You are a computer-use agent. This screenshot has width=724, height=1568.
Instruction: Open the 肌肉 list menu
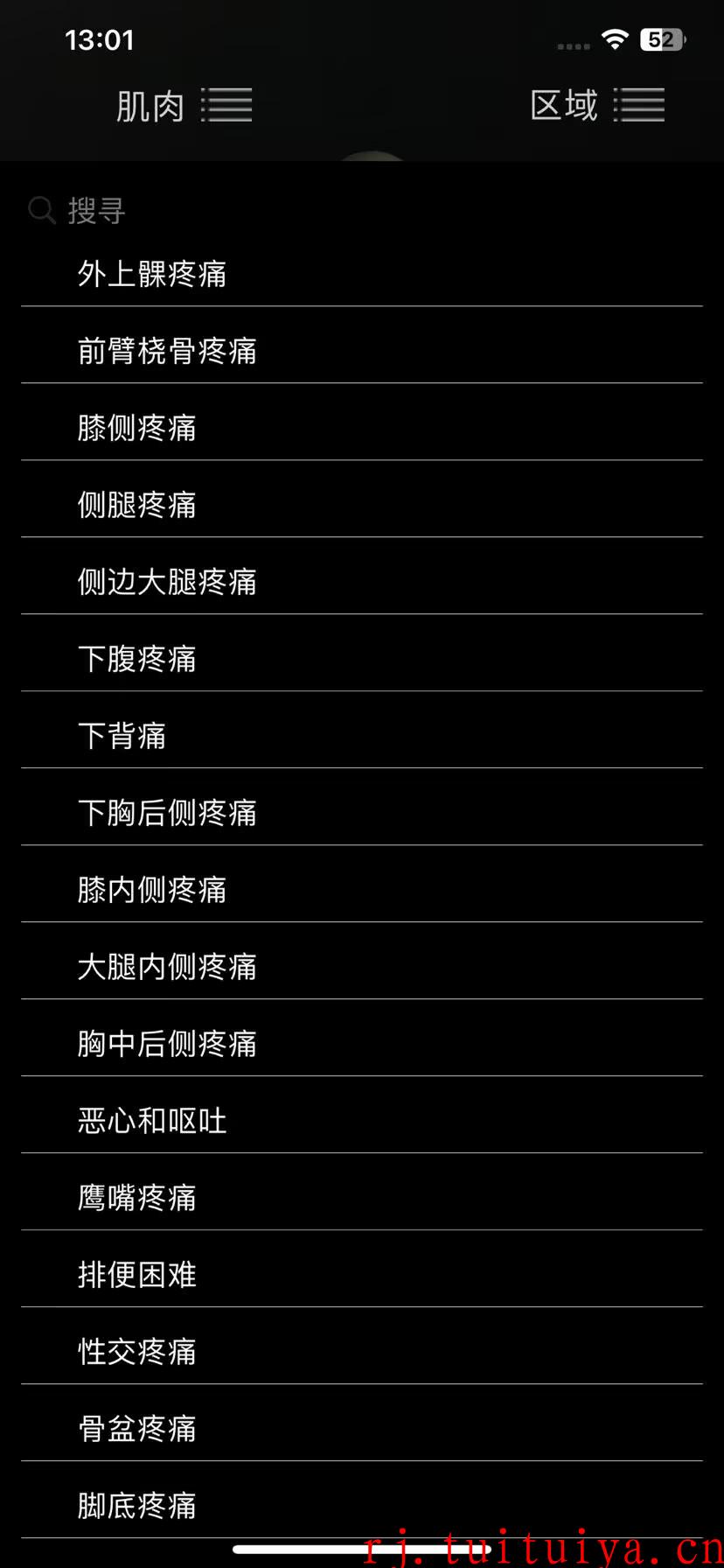[184, 106]
